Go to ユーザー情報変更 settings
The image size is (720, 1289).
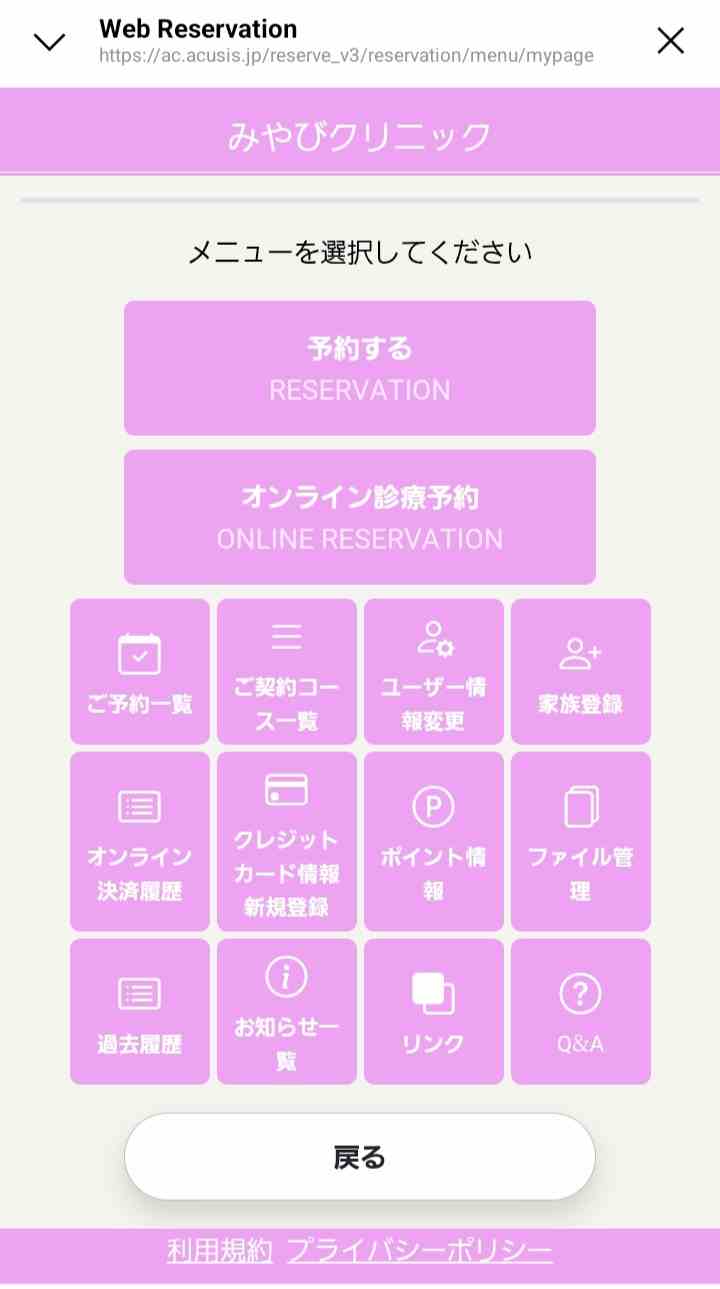tap(434, 672)
